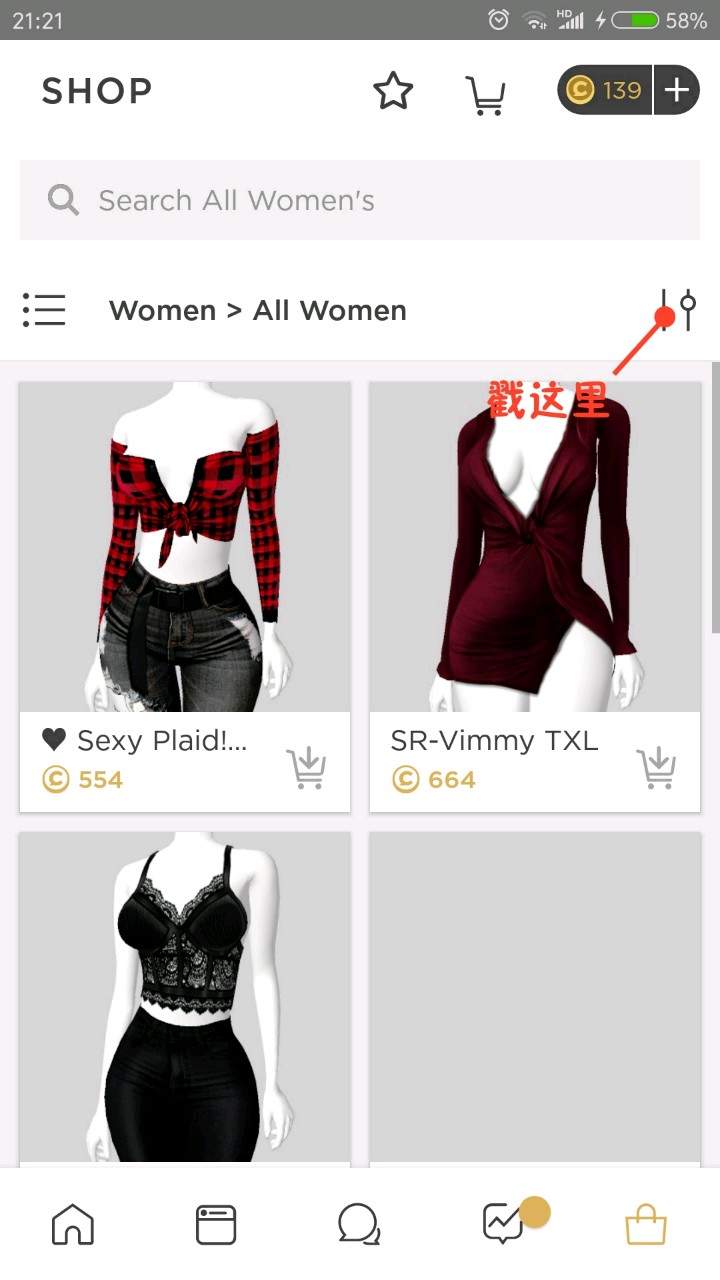720x1280 pixels.
Task: View the SR-Vimmy TXL dress
Action: pyautogui.click(x=535, y=547)
